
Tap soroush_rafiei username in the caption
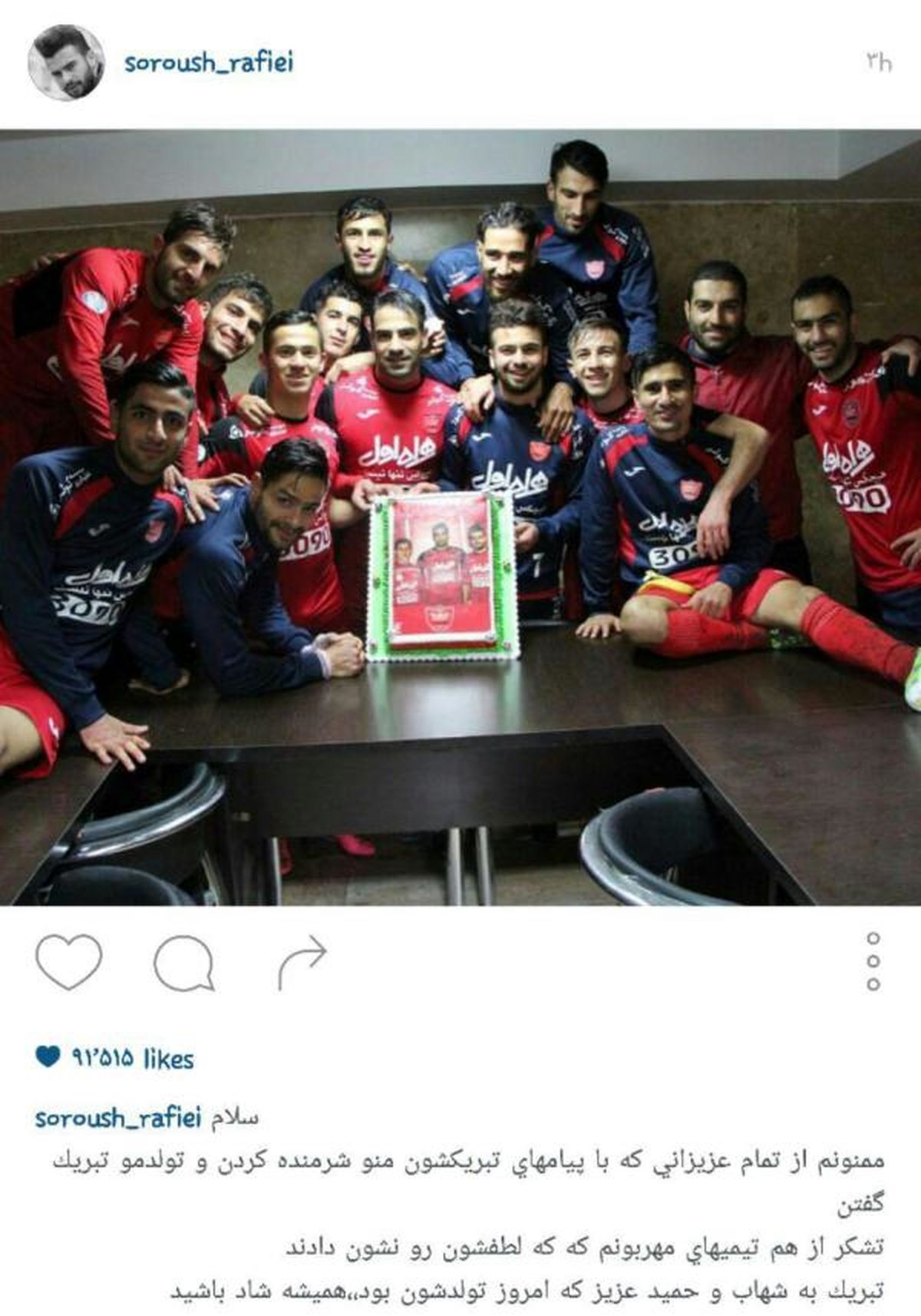click(118, 1118)
